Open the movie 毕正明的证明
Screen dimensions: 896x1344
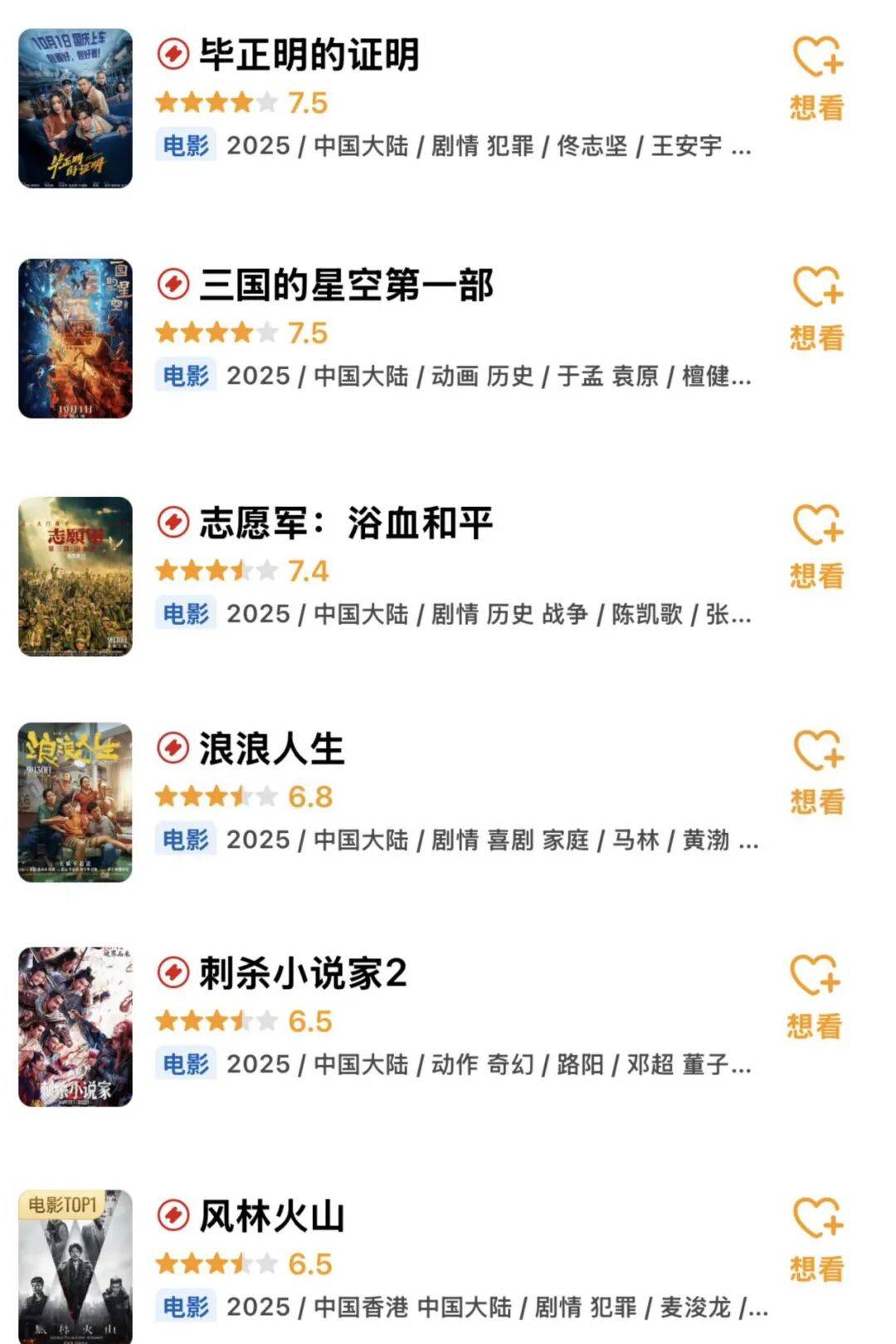coord(309,56)
